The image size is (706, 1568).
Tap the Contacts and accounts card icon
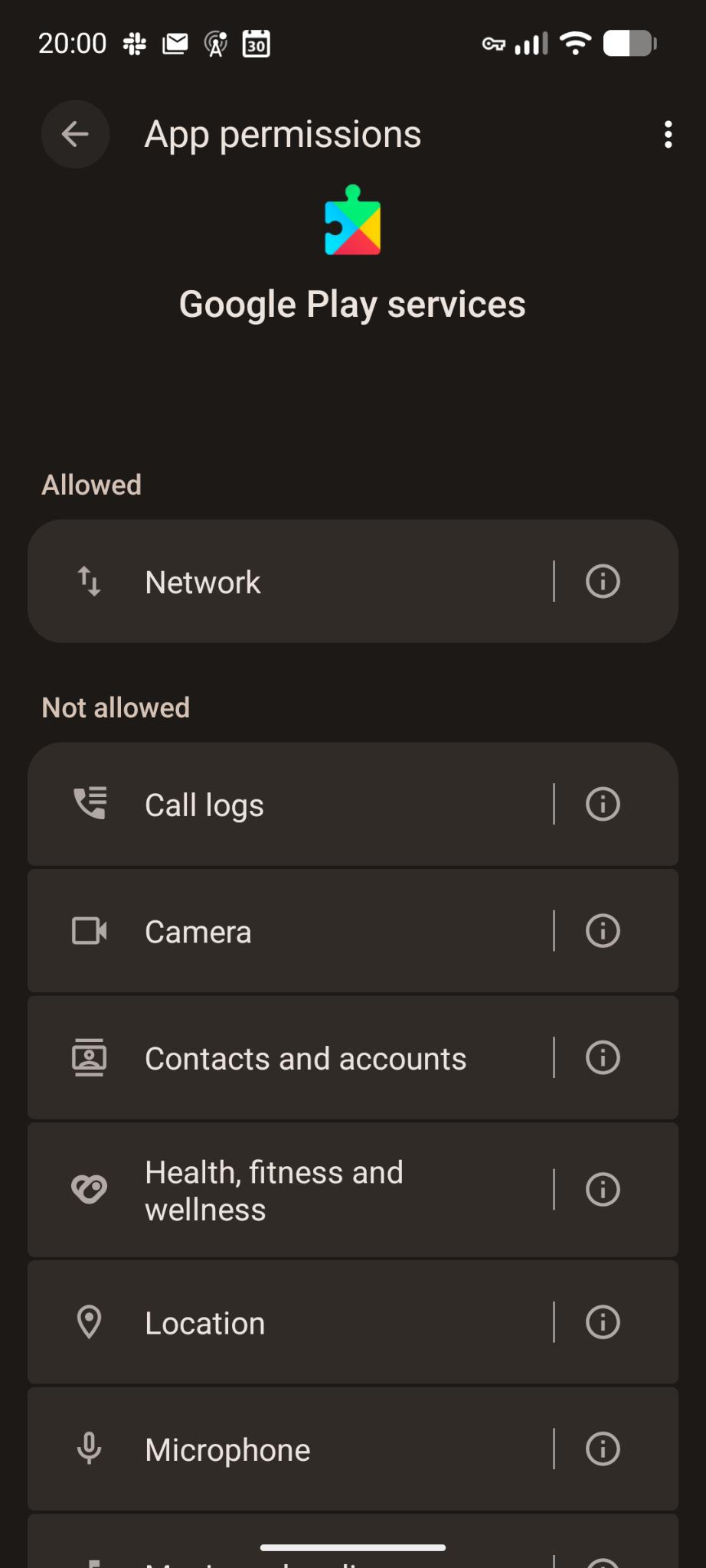tap(89, 1057)
